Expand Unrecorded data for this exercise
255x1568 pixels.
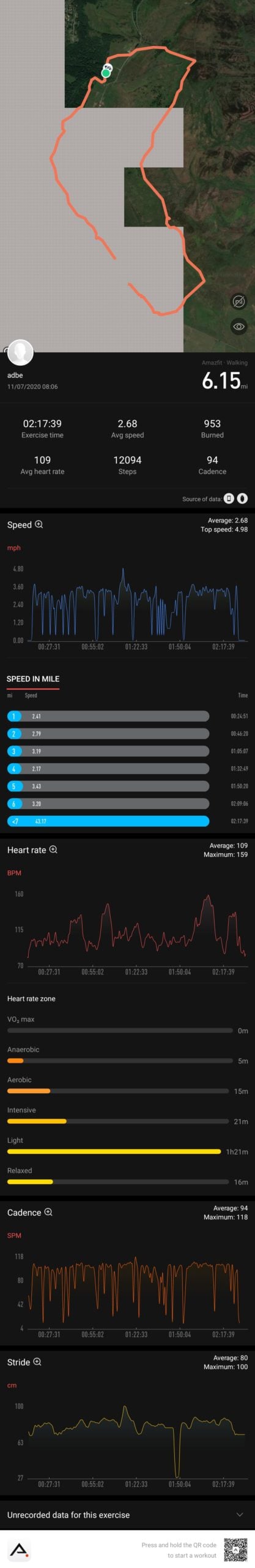(127, 1515)
